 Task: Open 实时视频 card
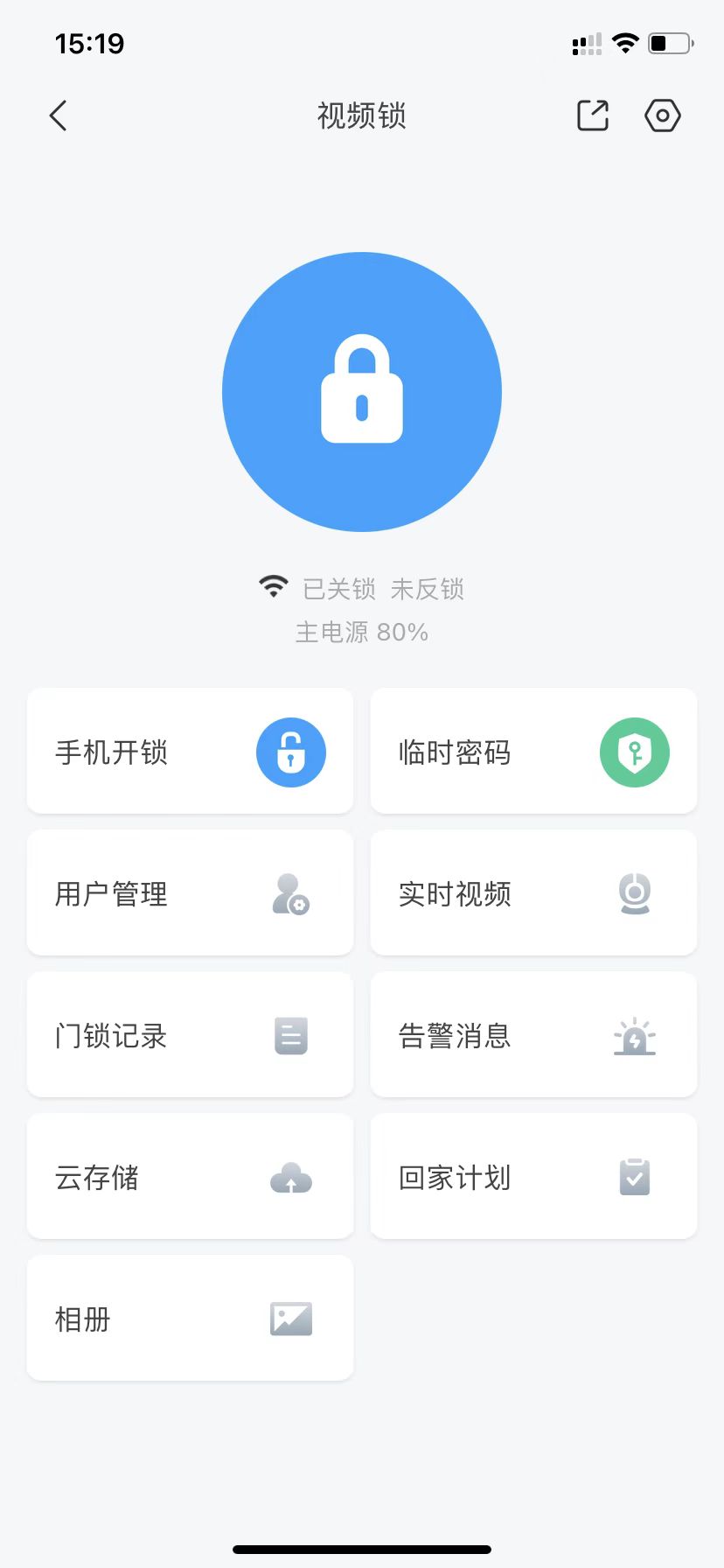(533, 892)
